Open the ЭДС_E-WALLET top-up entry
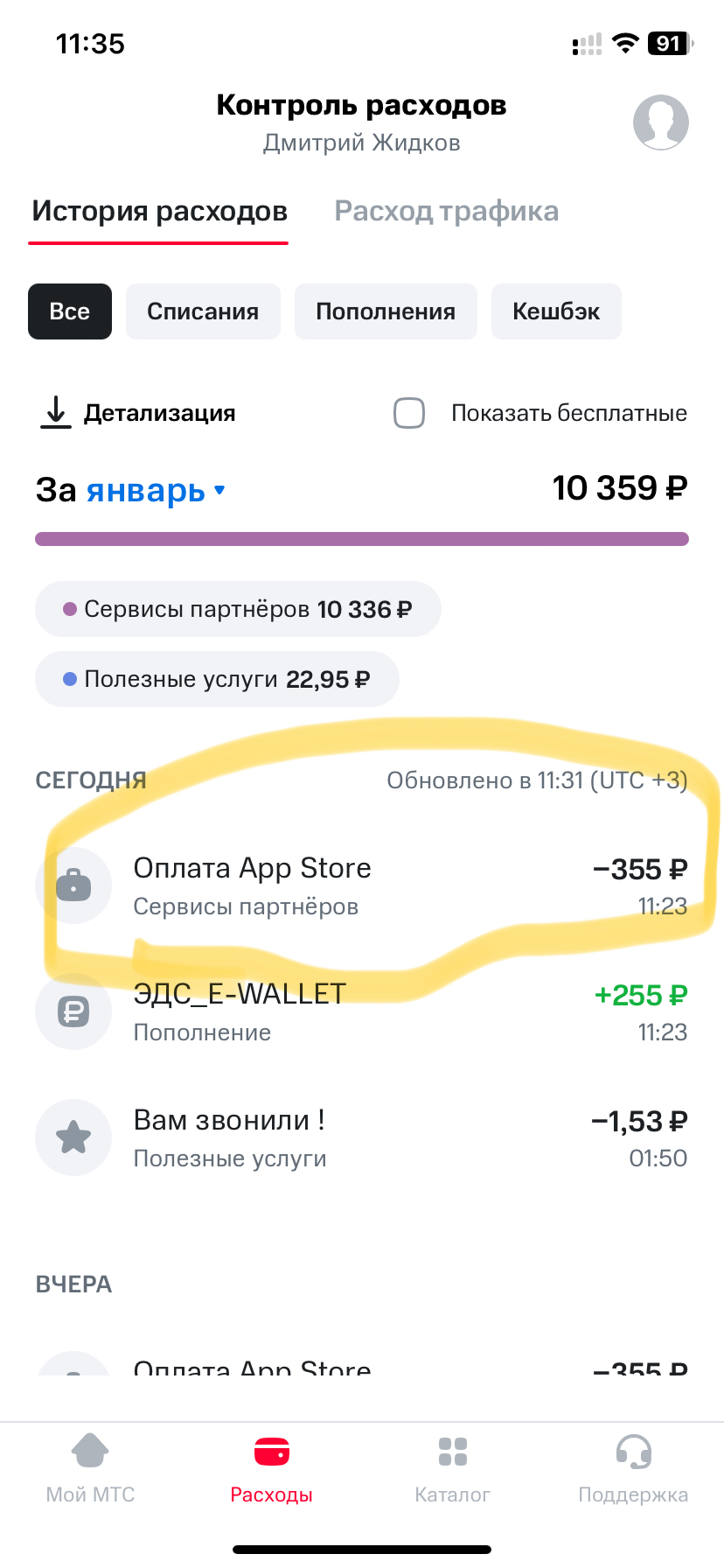 (x=361, y=1011)
